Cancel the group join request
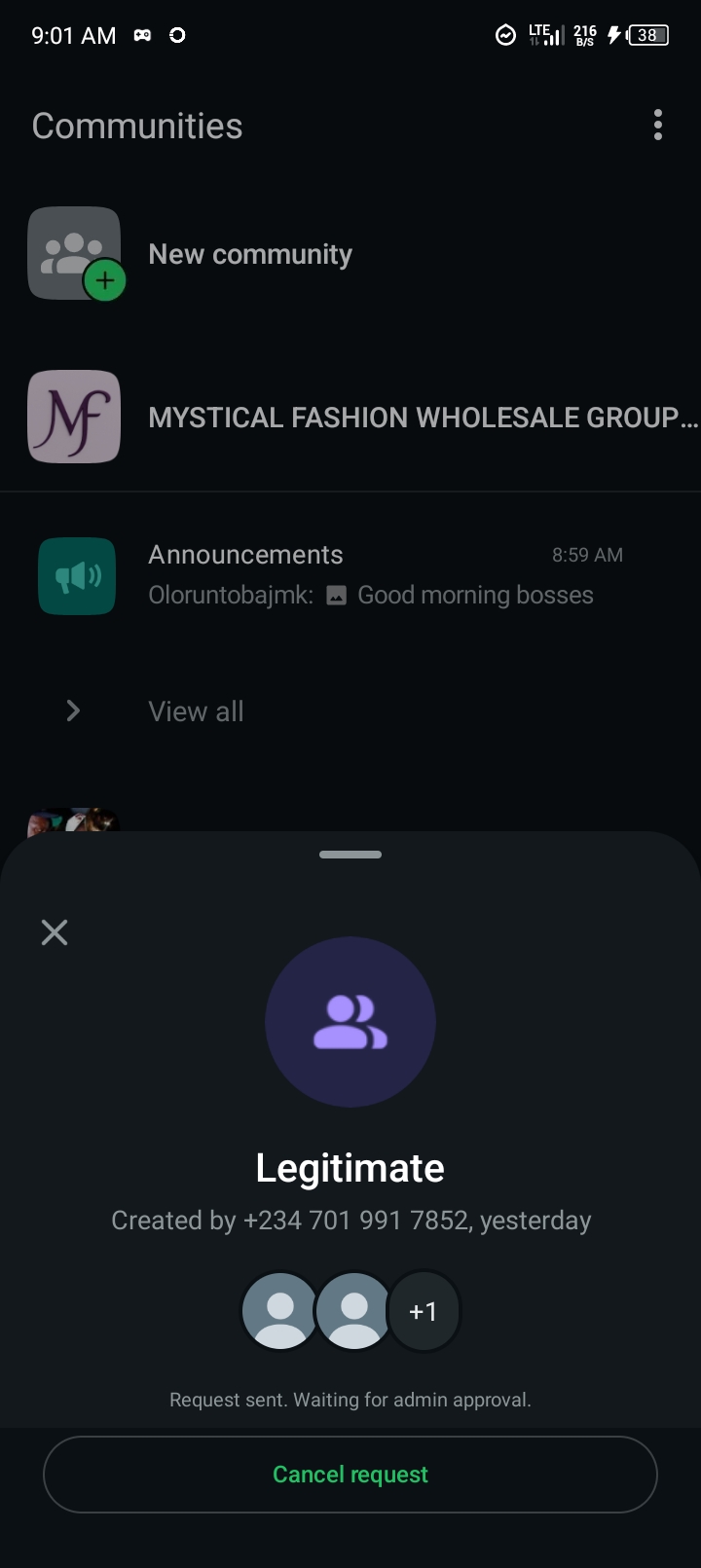This screenshot has width=701, height=1568. click(350, 1475)
